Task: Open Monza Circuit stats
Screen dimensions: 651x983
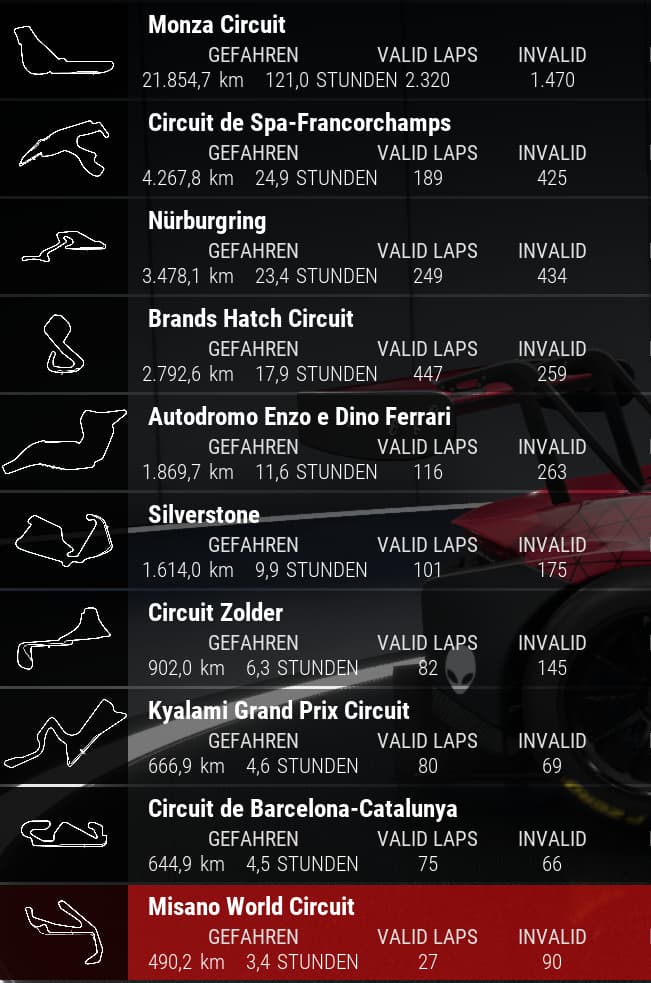Action: 217,25
